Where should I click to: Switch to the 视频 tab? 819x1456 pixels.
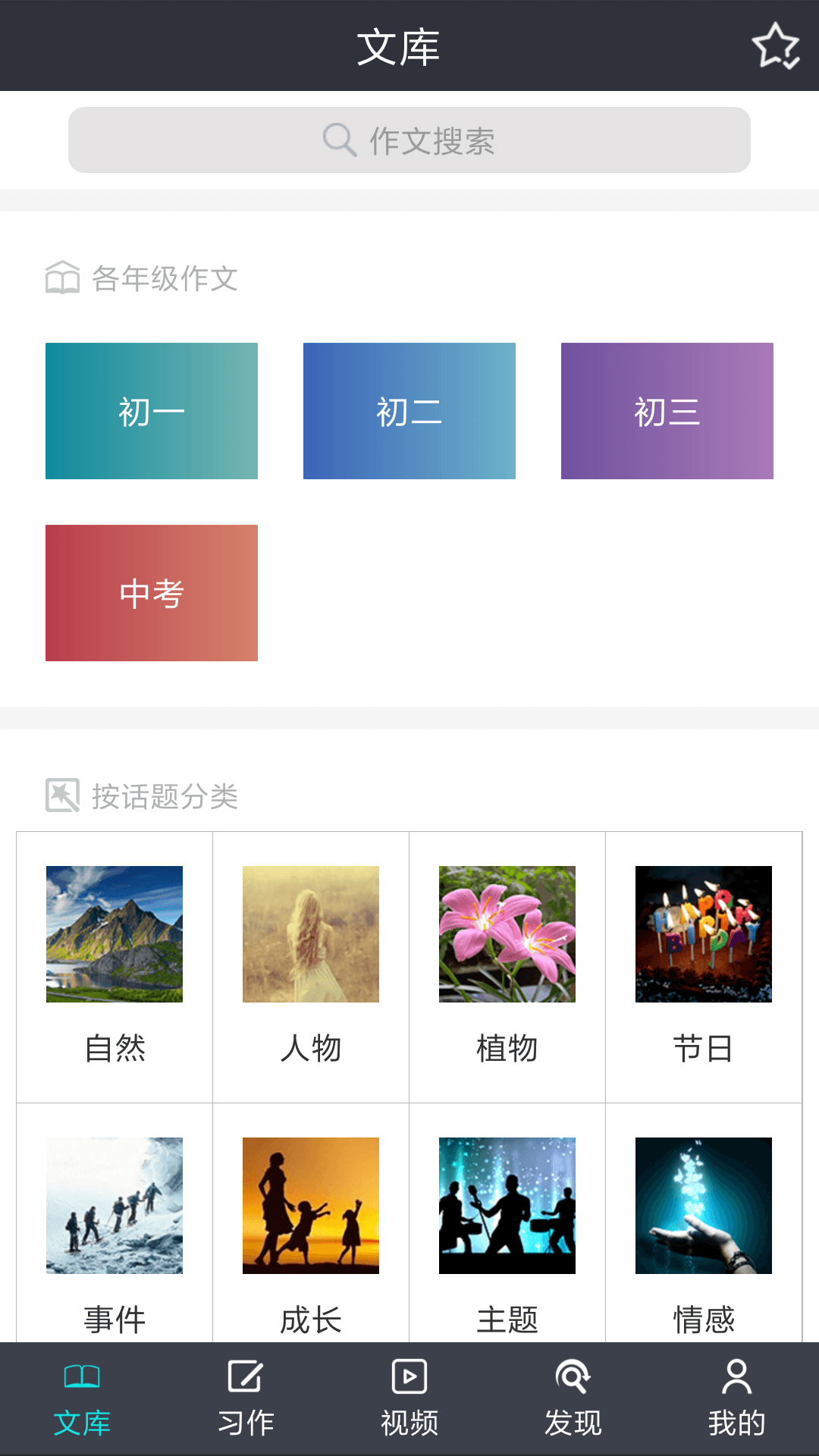pos(409,1399)
